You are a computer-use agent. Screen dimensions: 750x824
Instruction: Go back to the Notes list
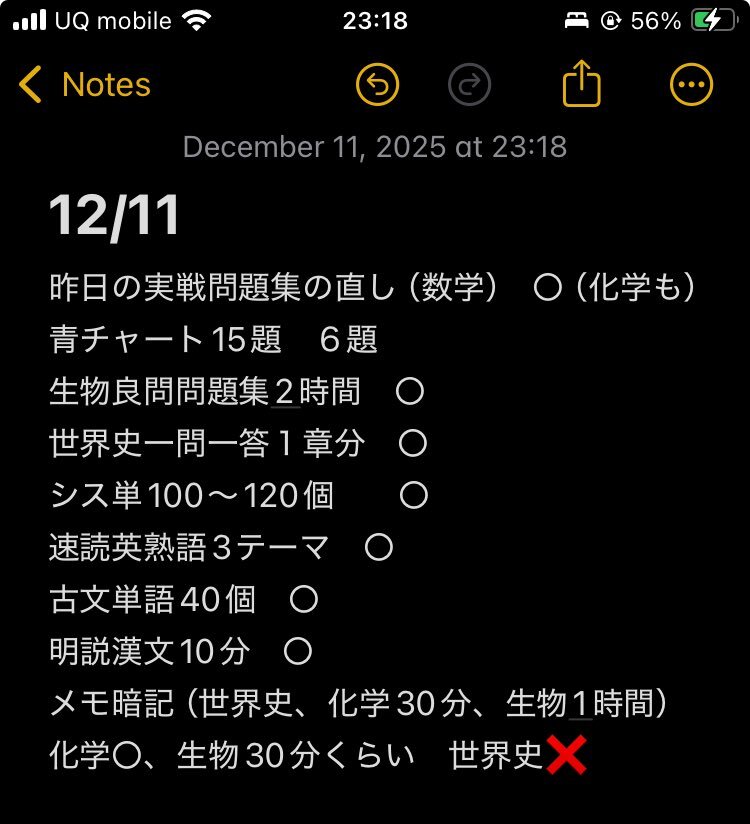86,86
